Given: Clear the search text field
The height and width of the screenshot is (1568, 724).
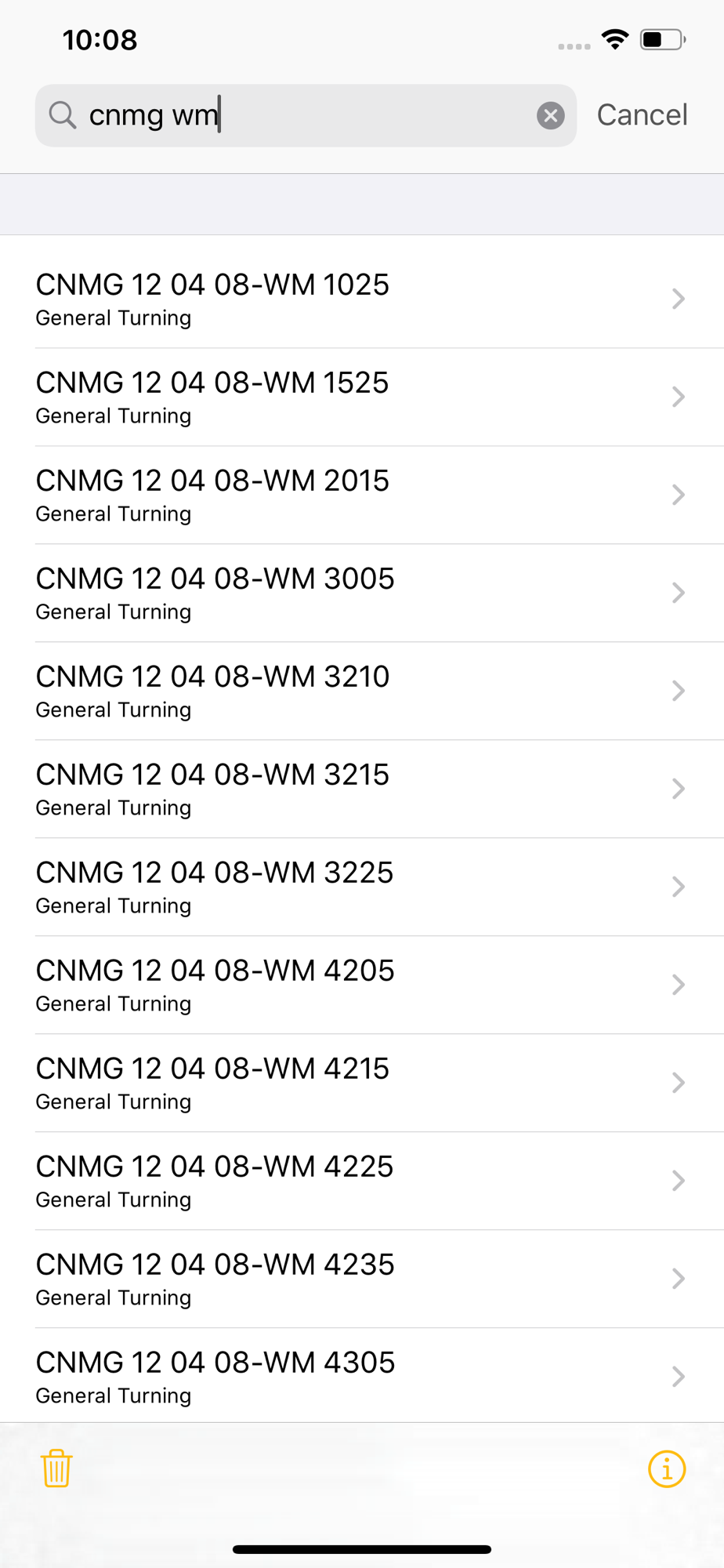Looking at the screenshot, I should (x=551, y=116).
